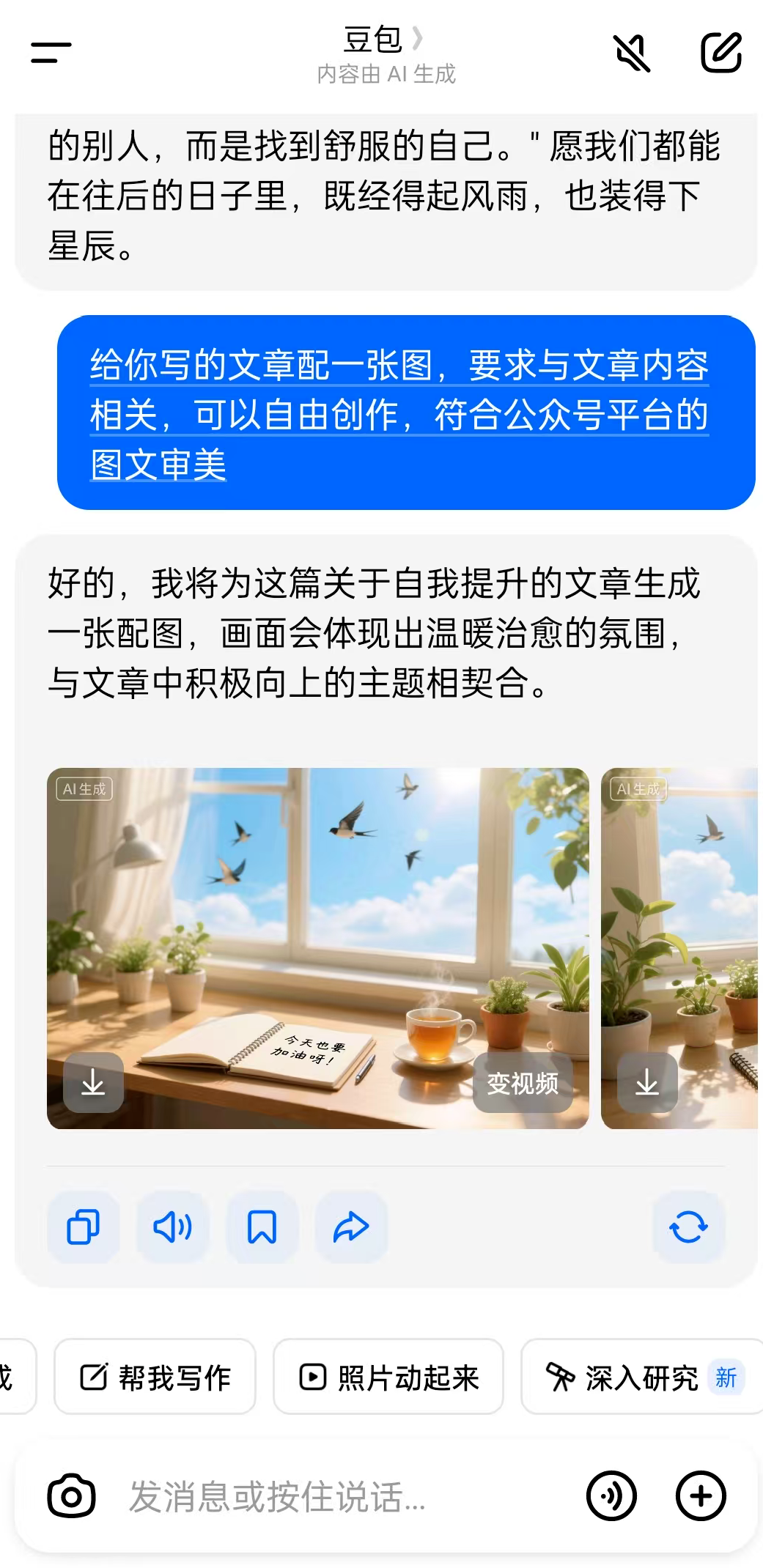Toggle the muted speaker icon
This screenshot has height=1568, width=763.
point(632,53)
